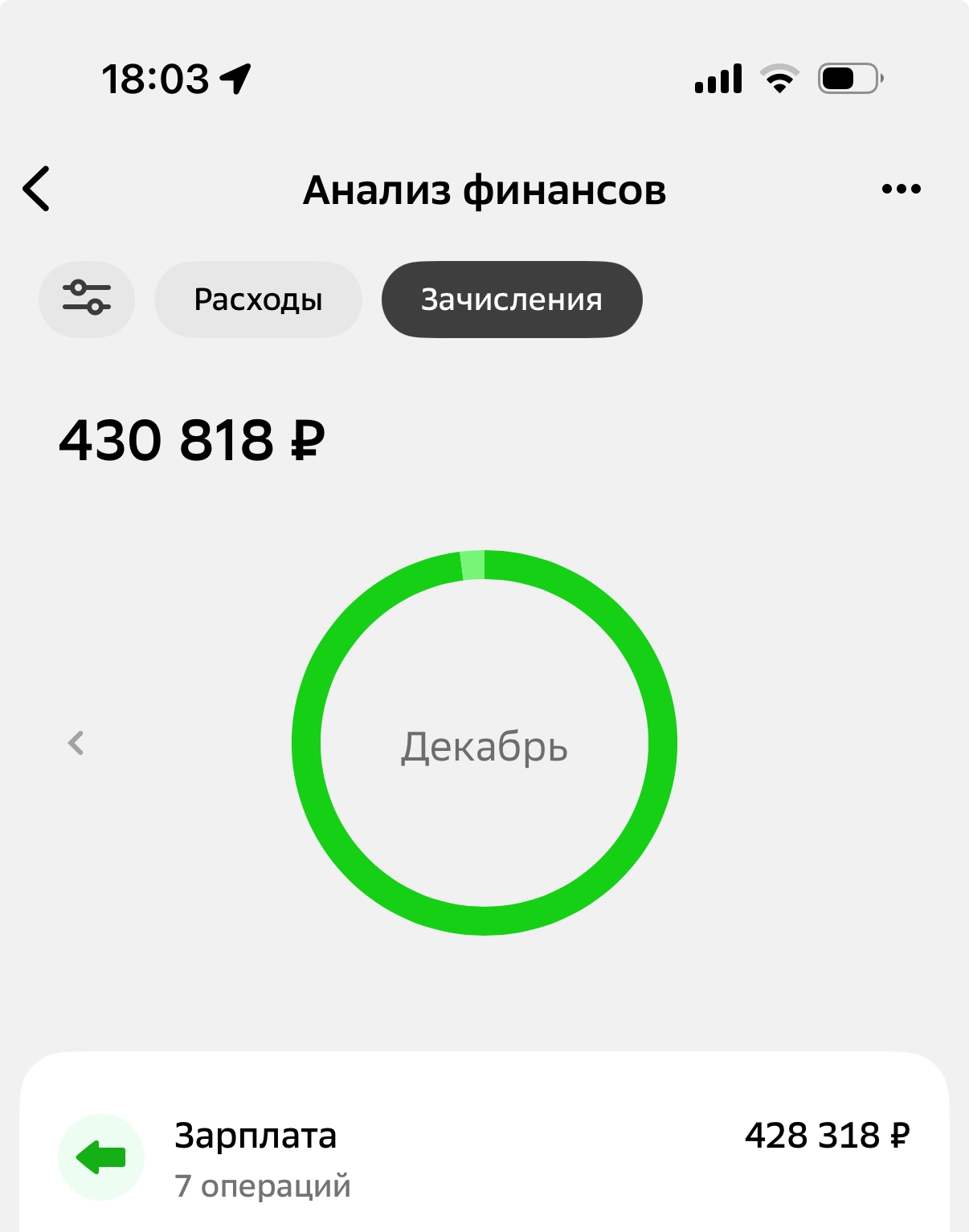
Task: Show the previous month chart
Action: point(76,743)
